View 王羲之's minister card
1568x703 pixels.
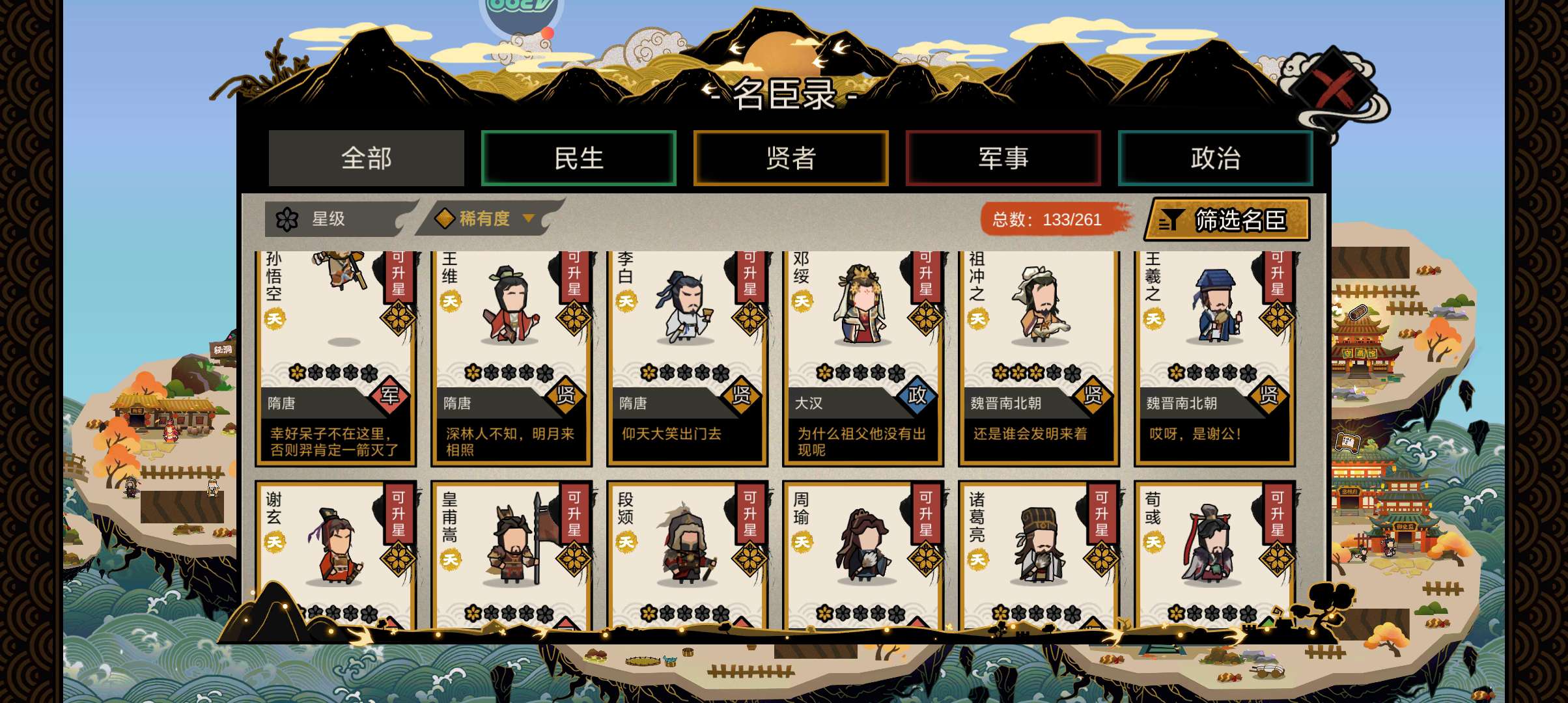point(1215,358)
